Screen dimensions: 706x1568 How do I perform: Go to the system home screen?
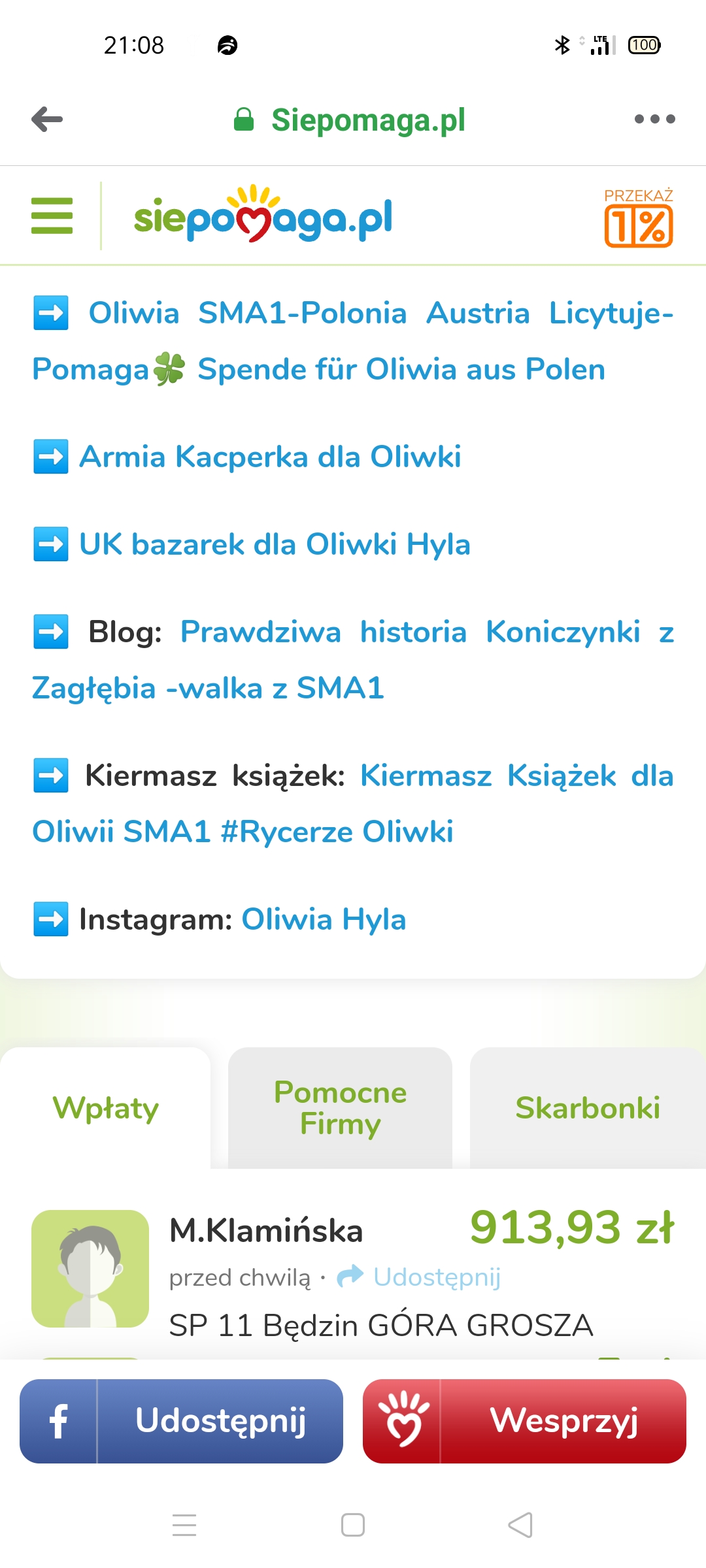(x=353, y=1525)
